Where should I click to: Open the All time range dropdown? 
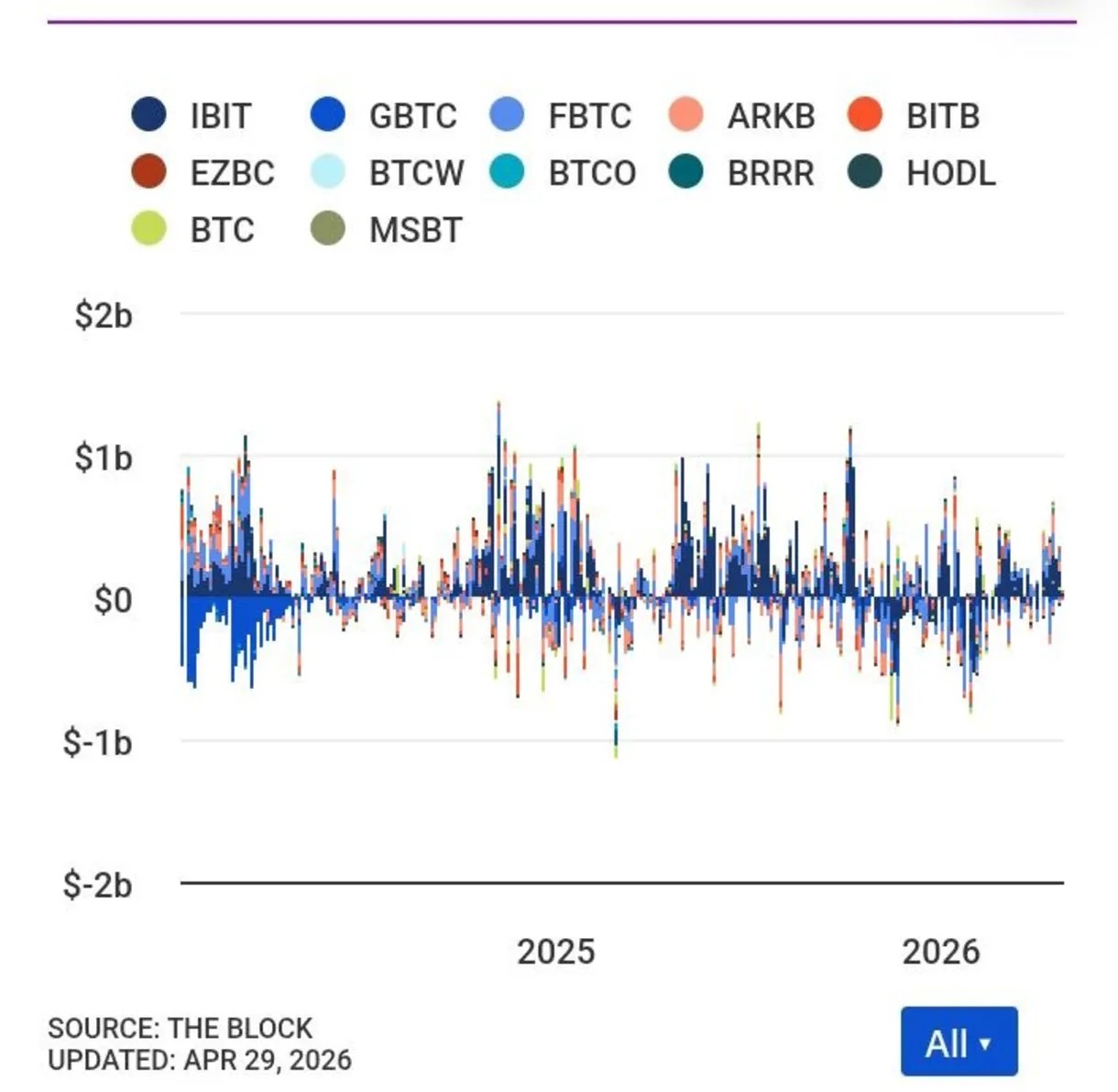pyautogui.click(x=959, y=1042)
